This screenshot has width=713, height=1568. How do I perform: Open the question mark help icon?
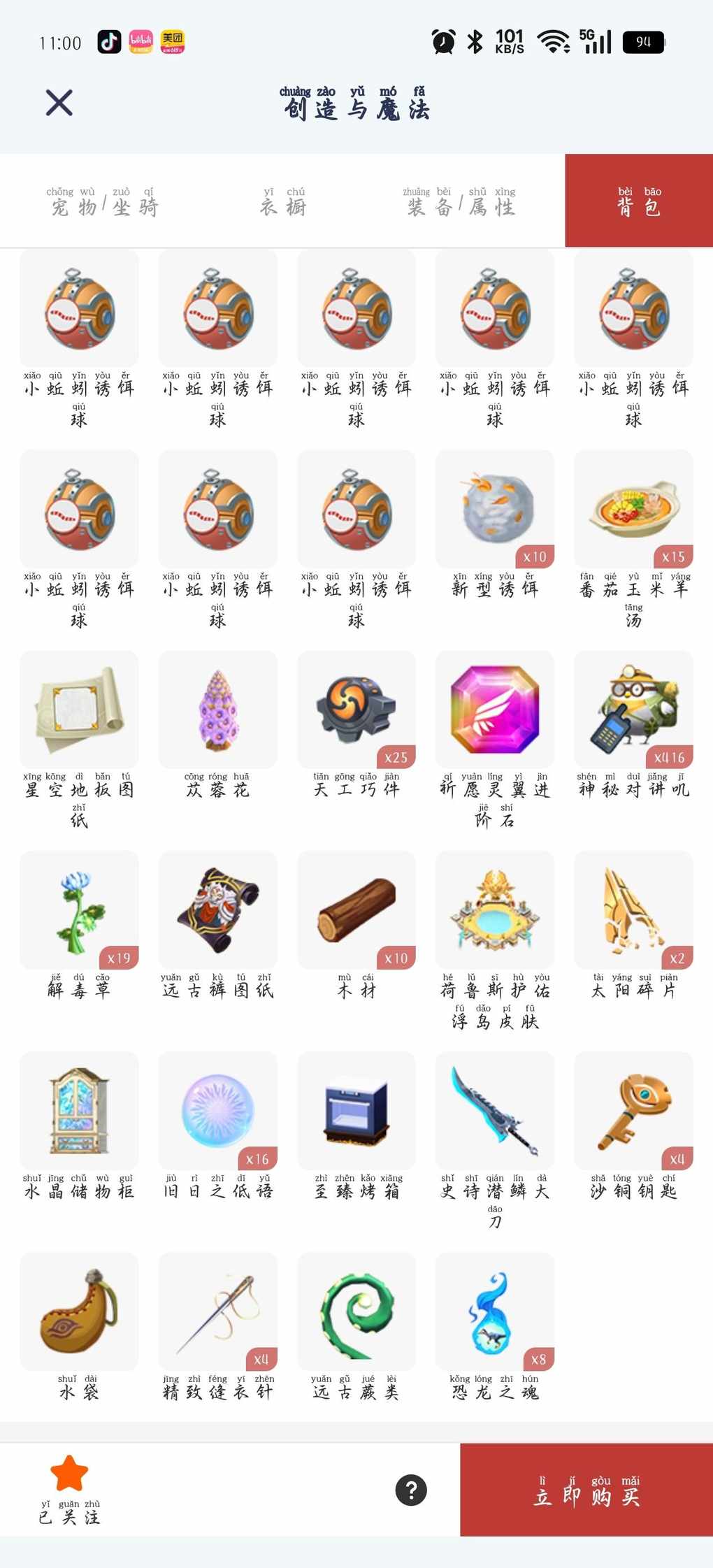[x=411, y=1490]
